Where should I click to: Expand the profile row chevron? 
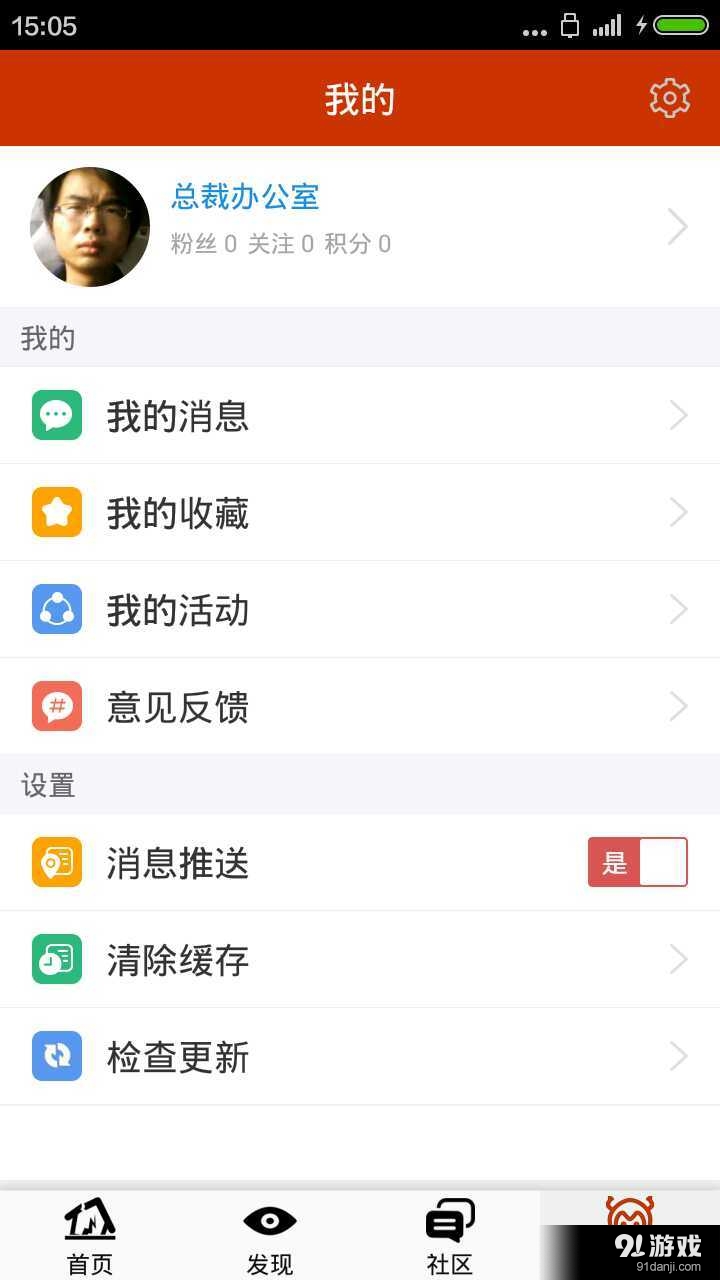point(678,227)
